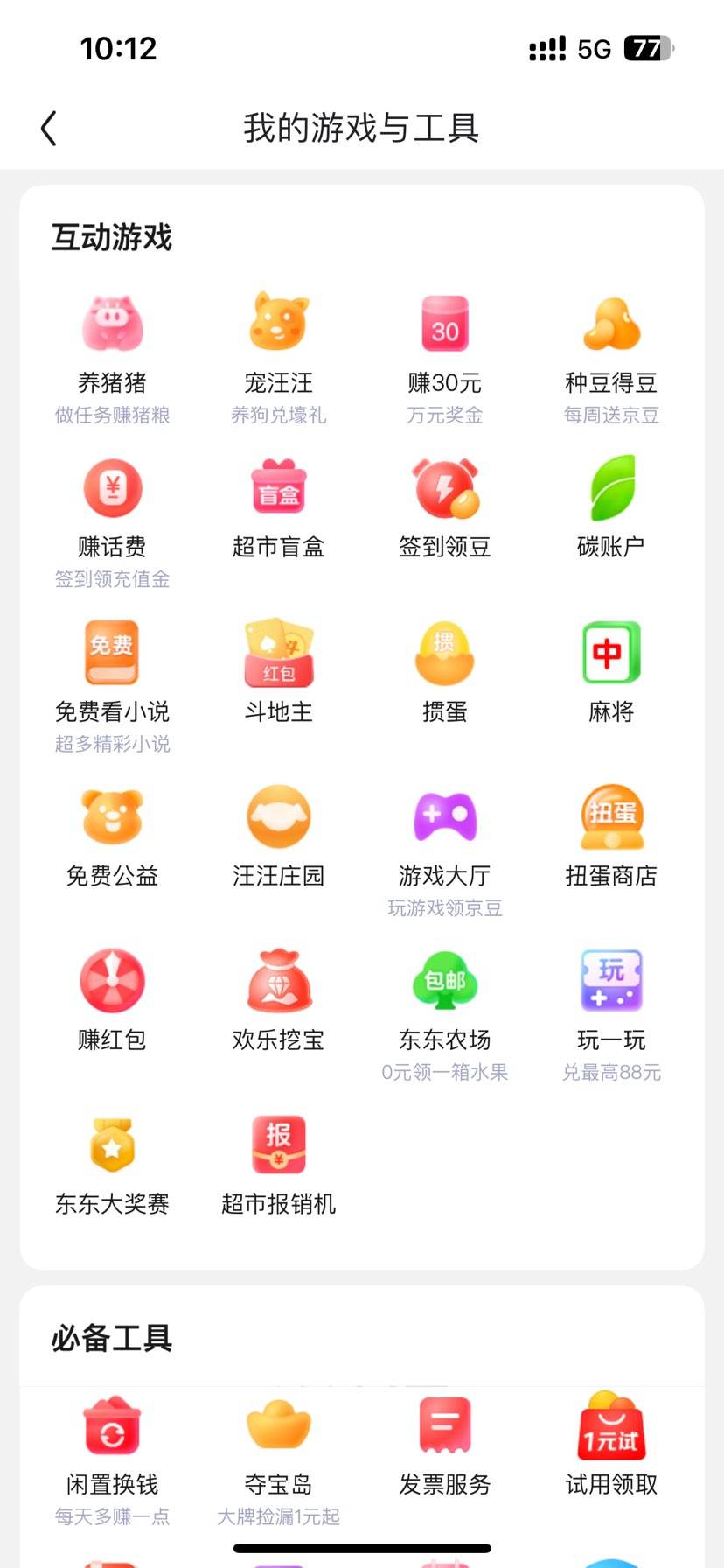Open 种豆得豆
The height and width of the screenshot is (1568, 724).
click(x=611, y=325)
